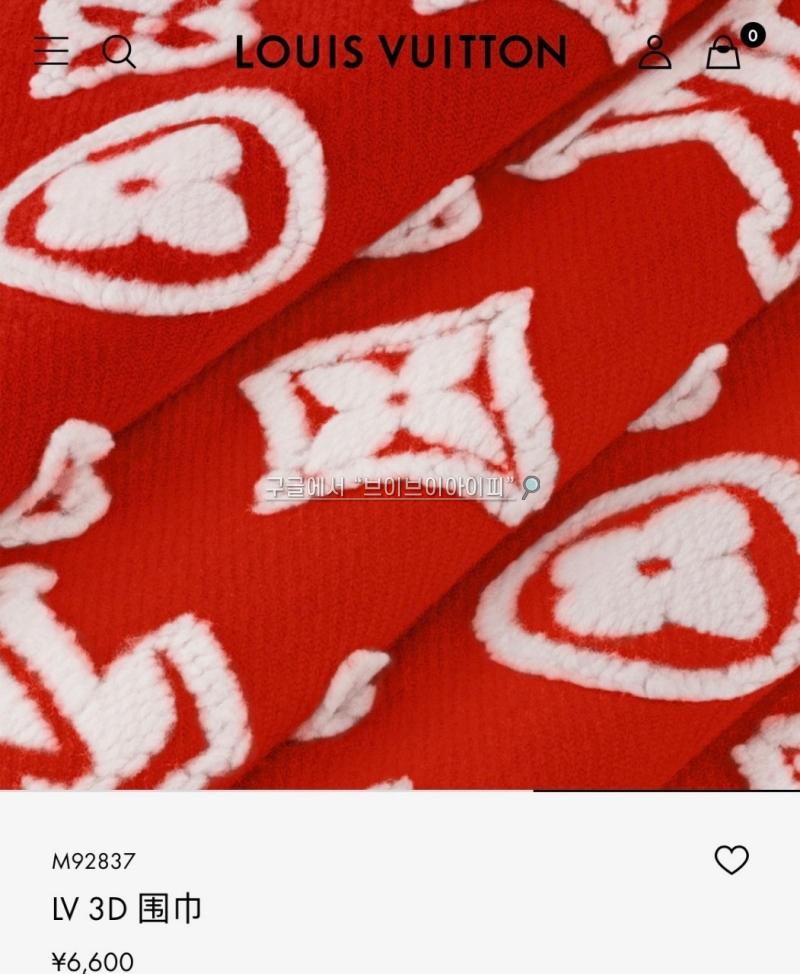Screen dimensions: 800x974
Task: Open the account profile icon
Action: point(655,52)
